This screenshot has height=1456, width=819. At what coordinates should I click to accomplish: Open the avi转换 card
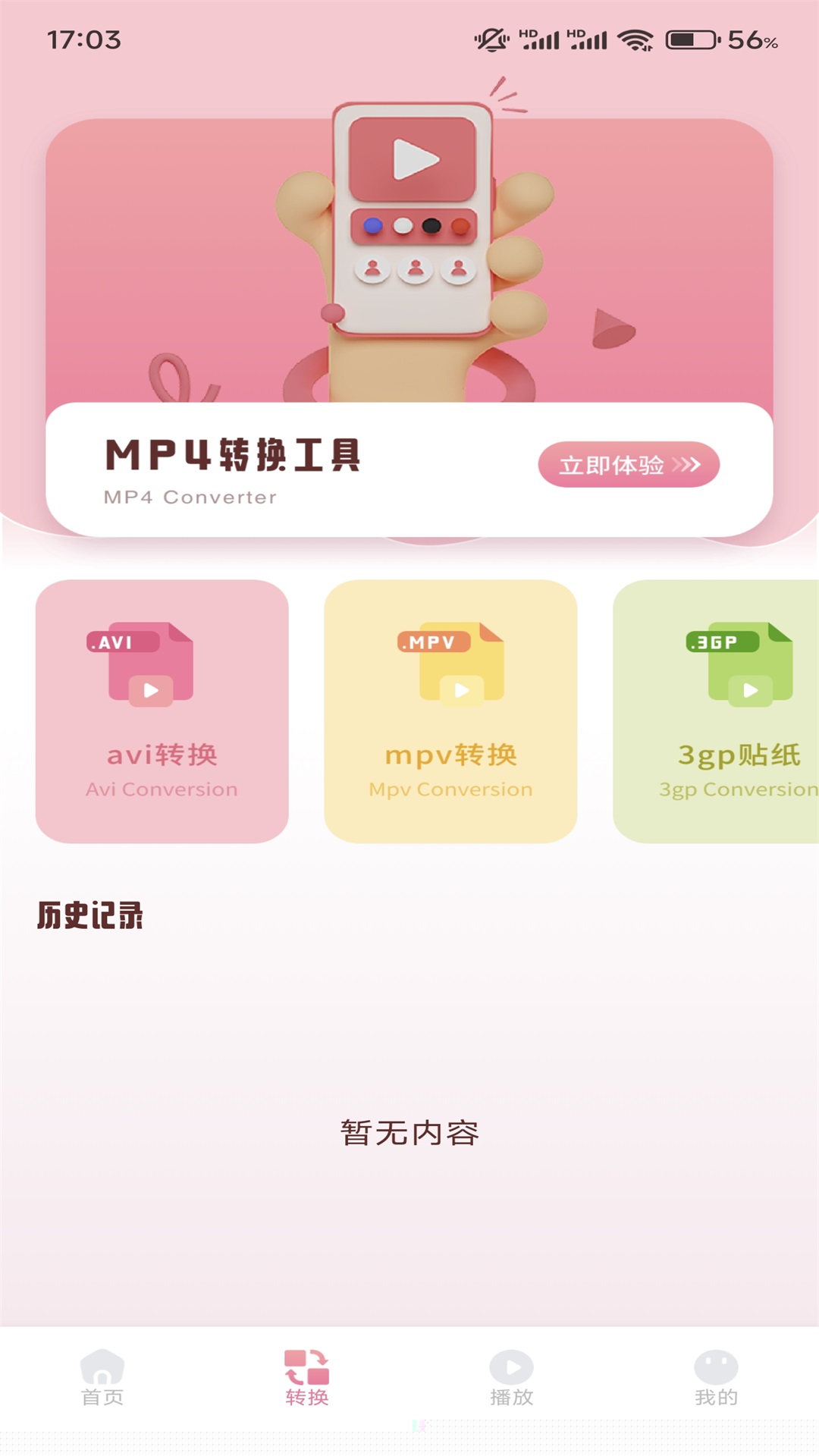(162, 711)
